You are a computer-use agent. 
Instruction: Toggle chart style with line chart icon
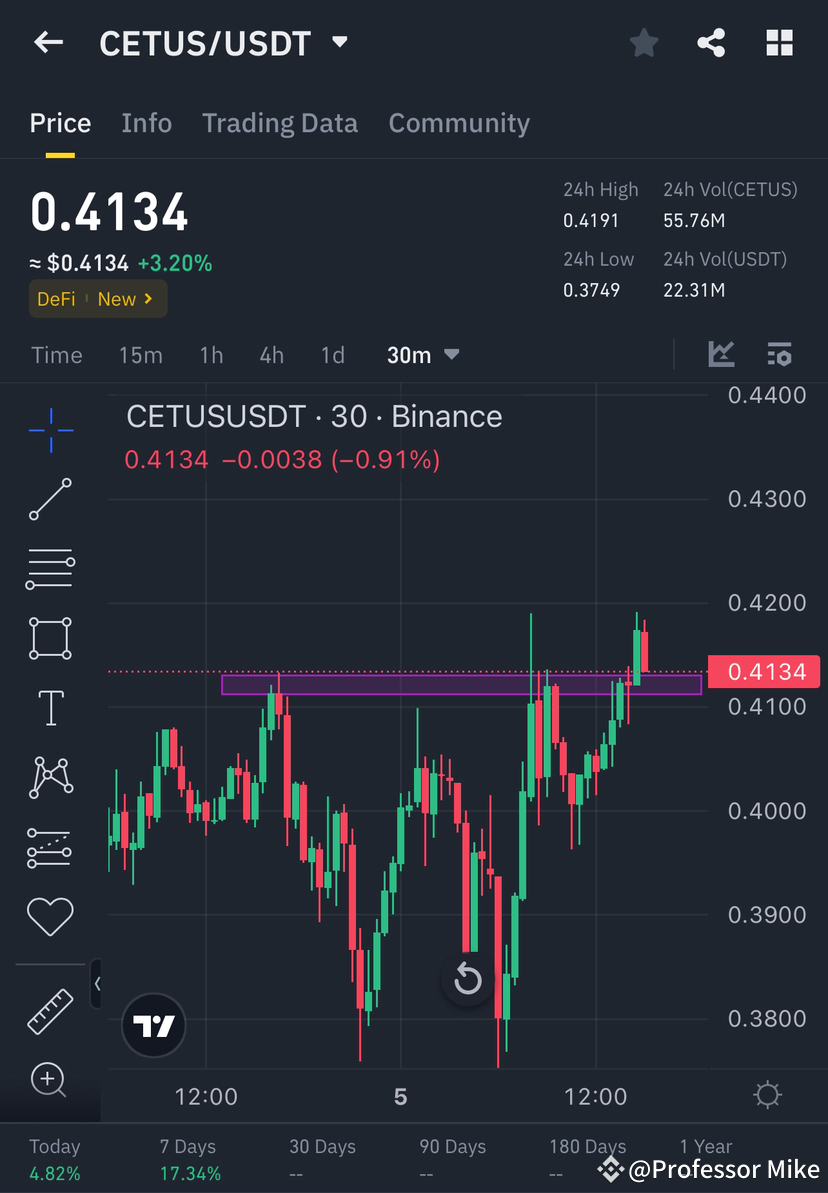(721, 354)
